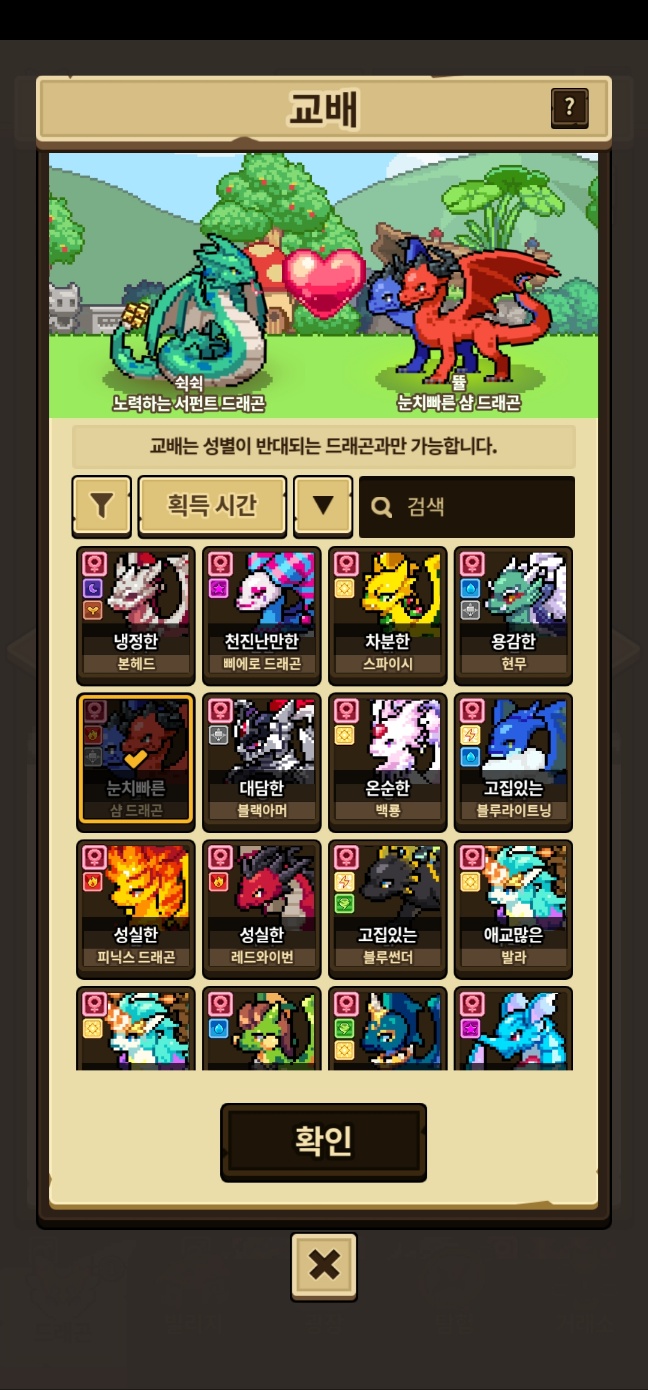The image size is (648, 1390).
Task: Open the help question mark button
Action: (569, 107)
